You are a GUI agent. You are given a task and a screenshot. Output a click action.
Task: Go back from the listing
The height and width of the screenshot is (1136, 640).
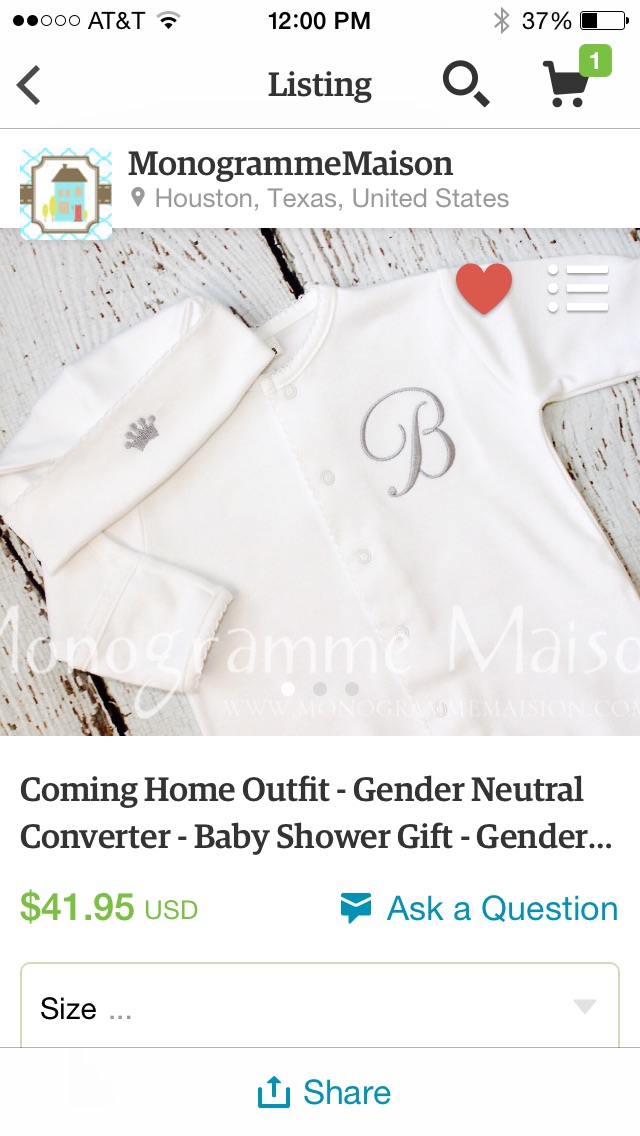(x=30, y=85)
